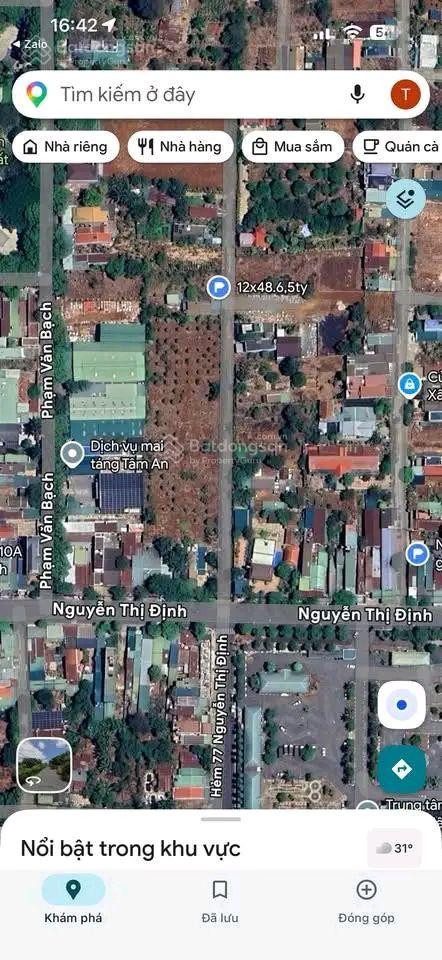The height and width of the screenshot is (960, 442).
Task: Open the map layers button
Action: (405, 199)
